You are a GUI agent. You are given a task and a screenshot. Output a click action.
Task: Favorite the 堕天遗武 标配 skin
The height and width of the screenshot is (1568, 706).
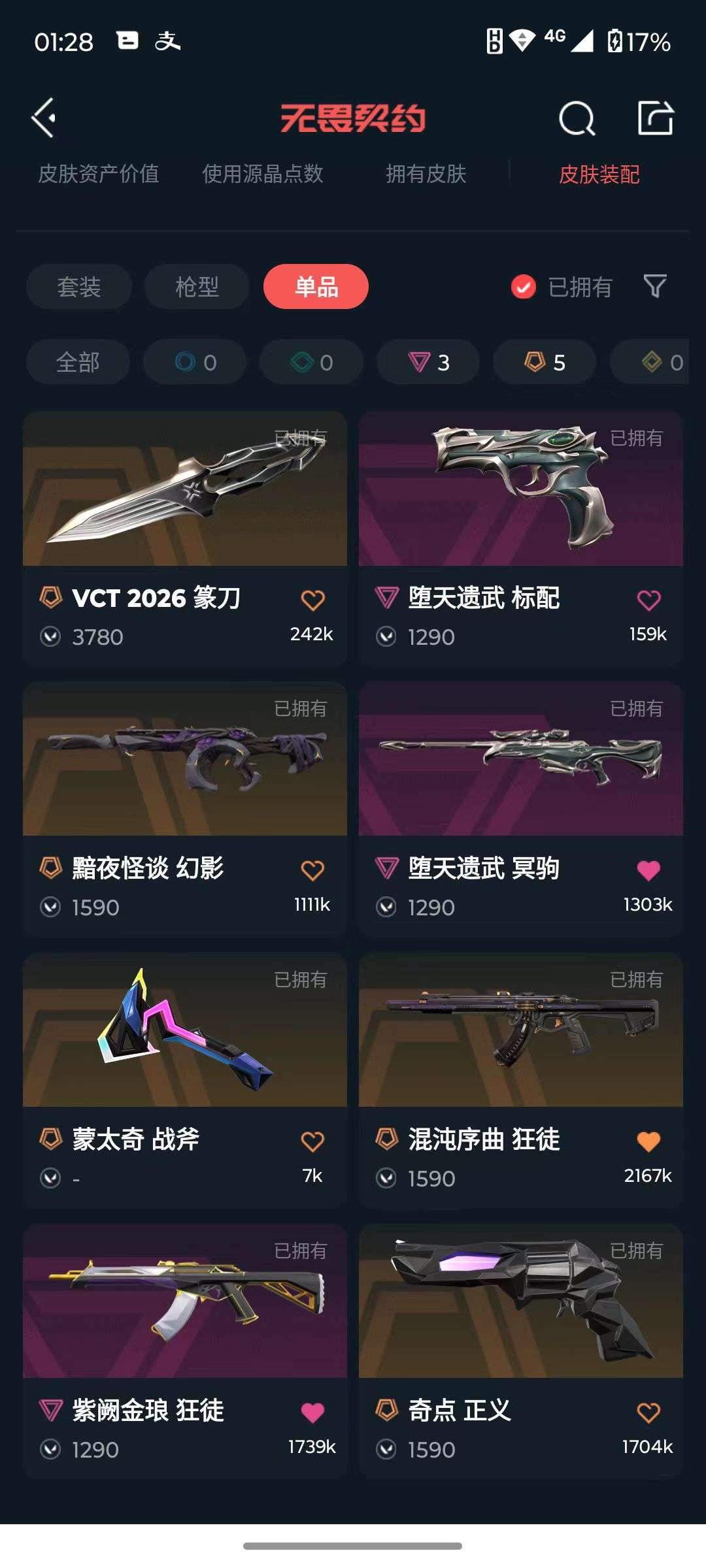click(x=648, y=598)
